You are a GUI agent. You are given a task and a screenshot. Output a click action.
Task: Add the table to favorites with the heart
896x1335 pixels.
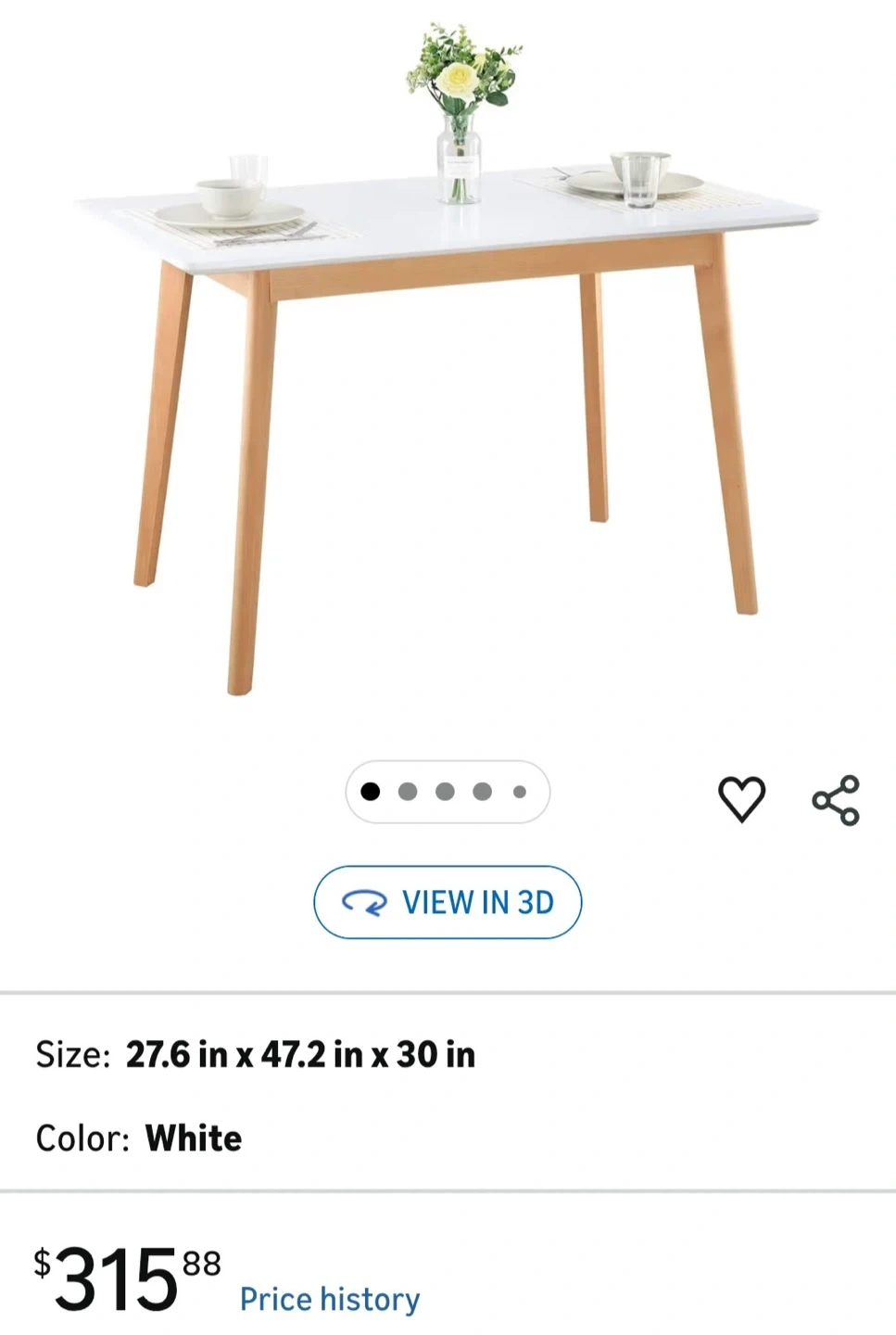pos(741,799)
